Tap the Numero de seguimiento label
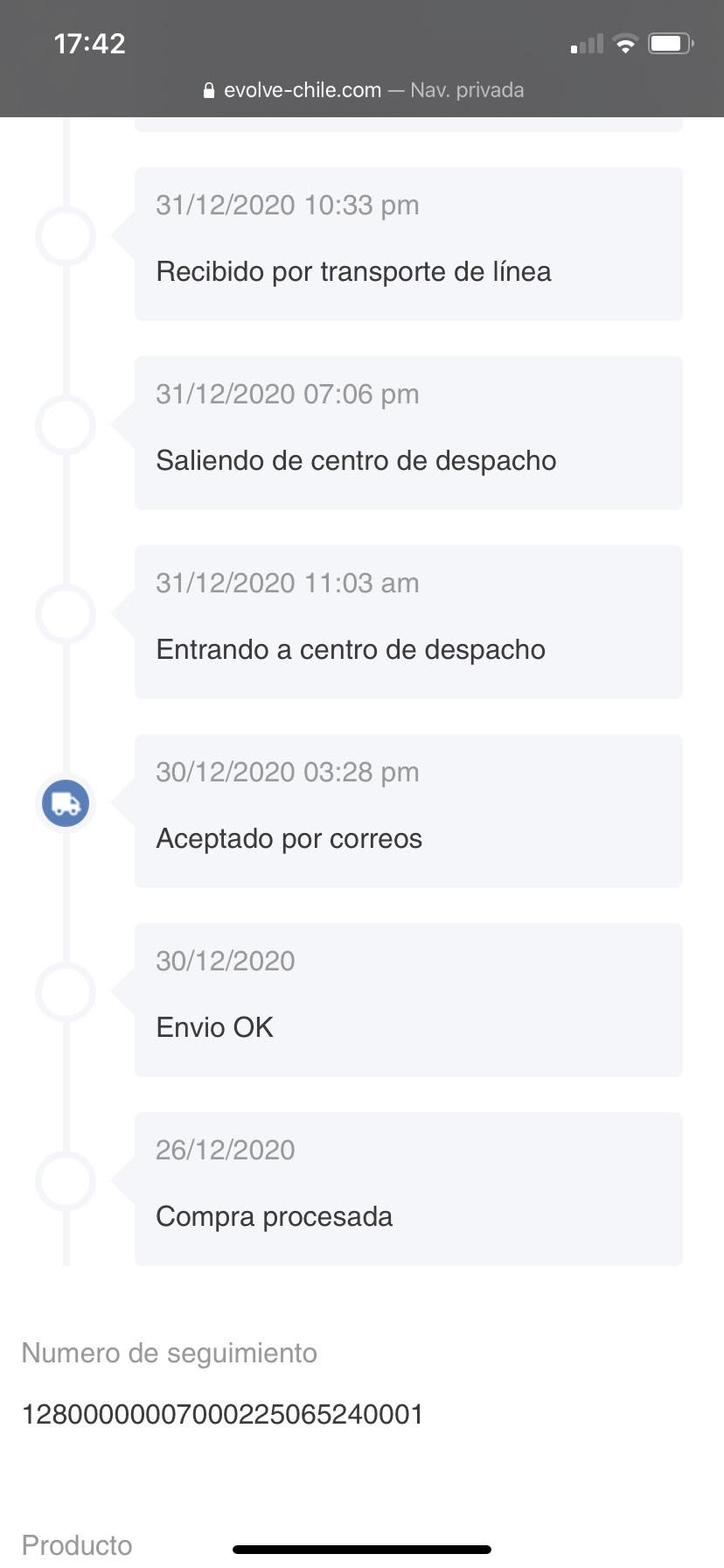 coord(171,1353)
